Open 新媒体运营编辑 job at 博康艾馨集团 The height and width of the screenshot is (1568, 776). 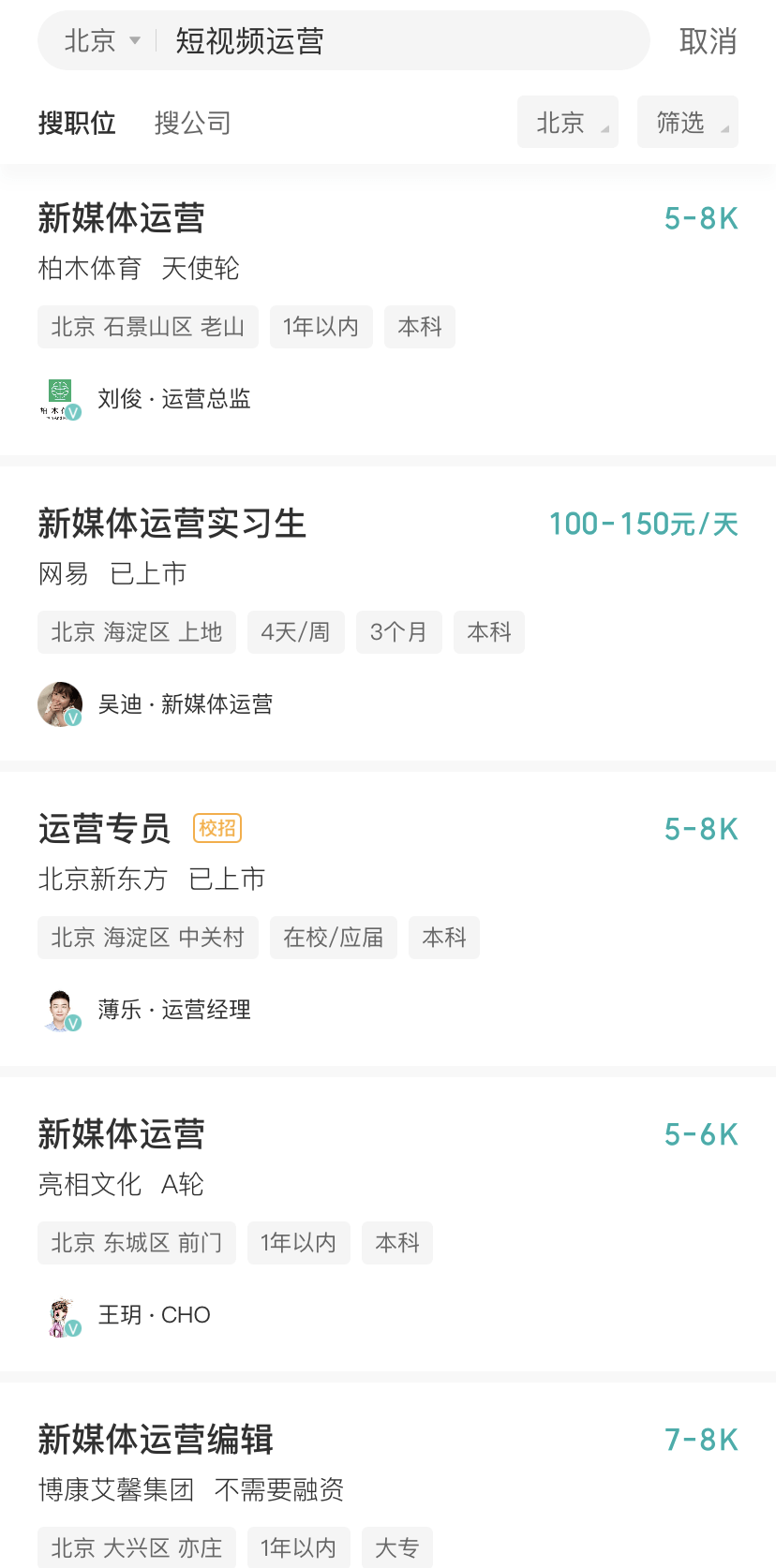point(156,1440)
